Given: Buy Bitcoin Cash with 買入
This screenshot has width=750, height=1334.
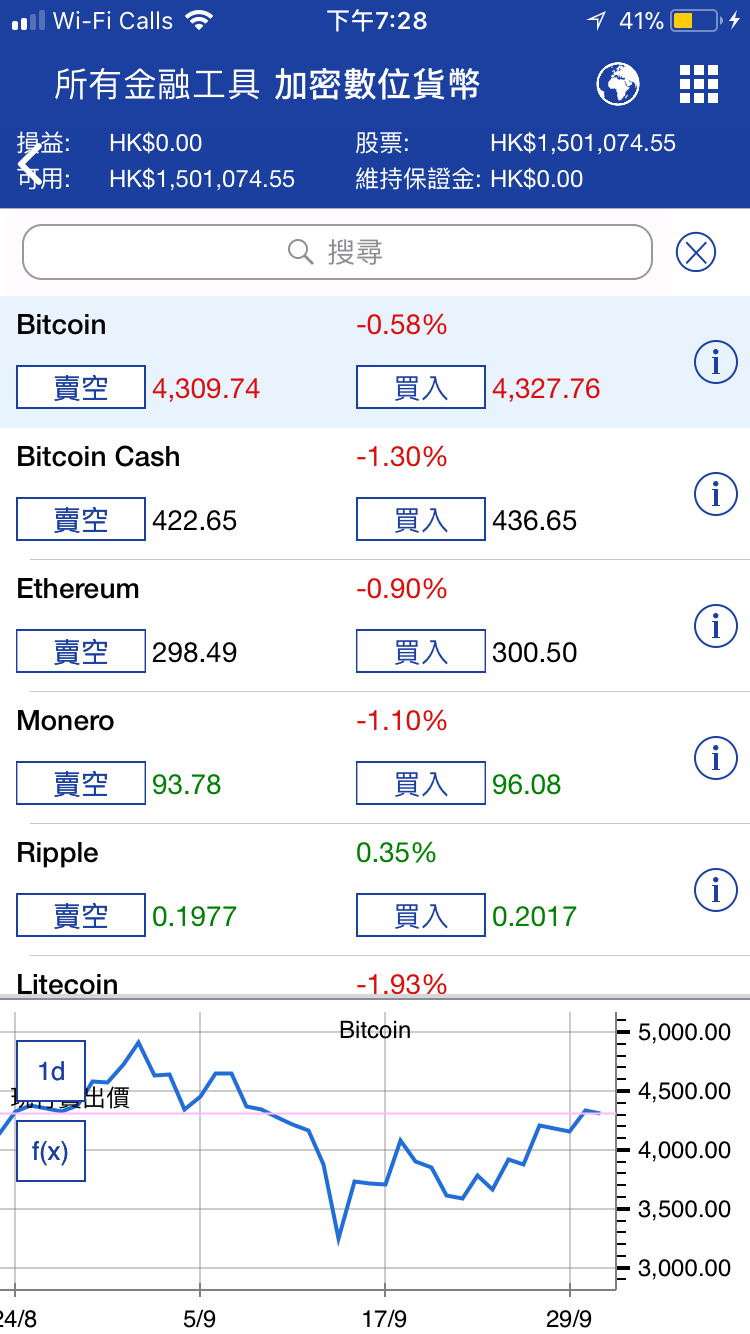Looking at the screenshot, I should (x=421, y=520).
